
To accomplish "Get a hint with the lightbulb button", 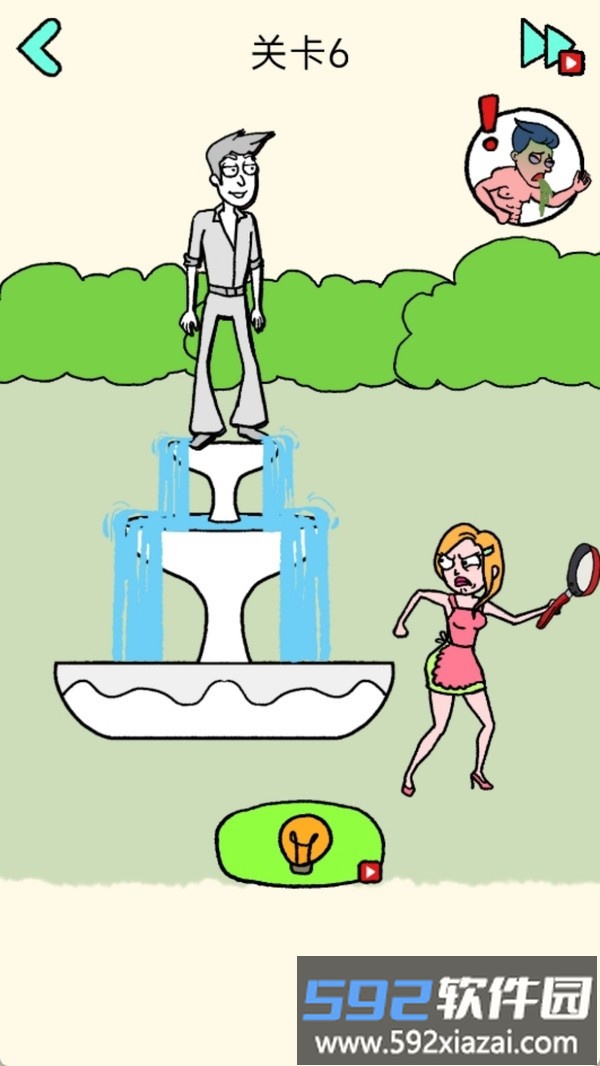I will tap(299, 845).
